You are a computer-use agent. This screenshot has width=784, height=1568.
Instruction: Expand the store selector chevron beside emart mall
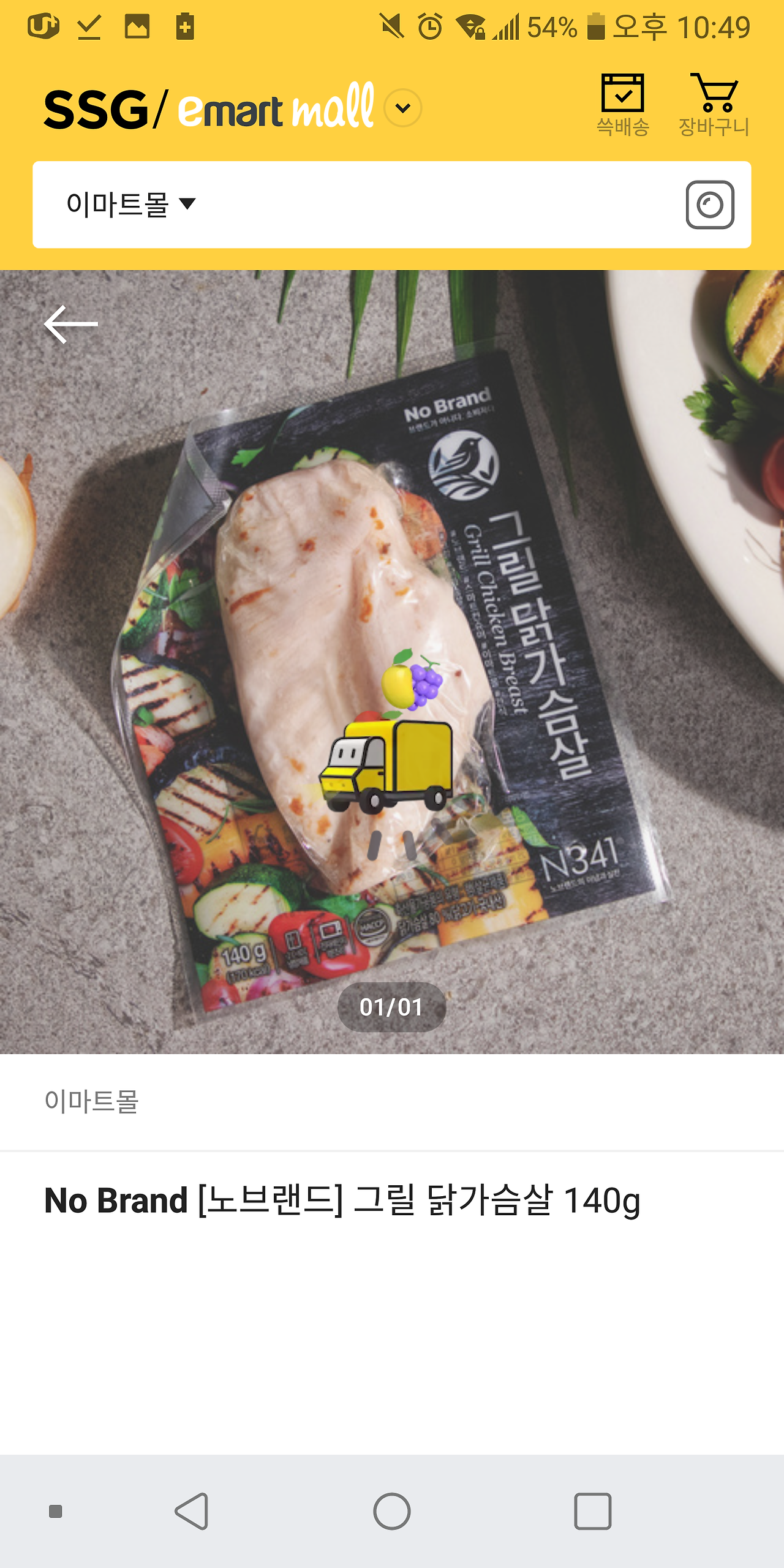click(402, 107)
